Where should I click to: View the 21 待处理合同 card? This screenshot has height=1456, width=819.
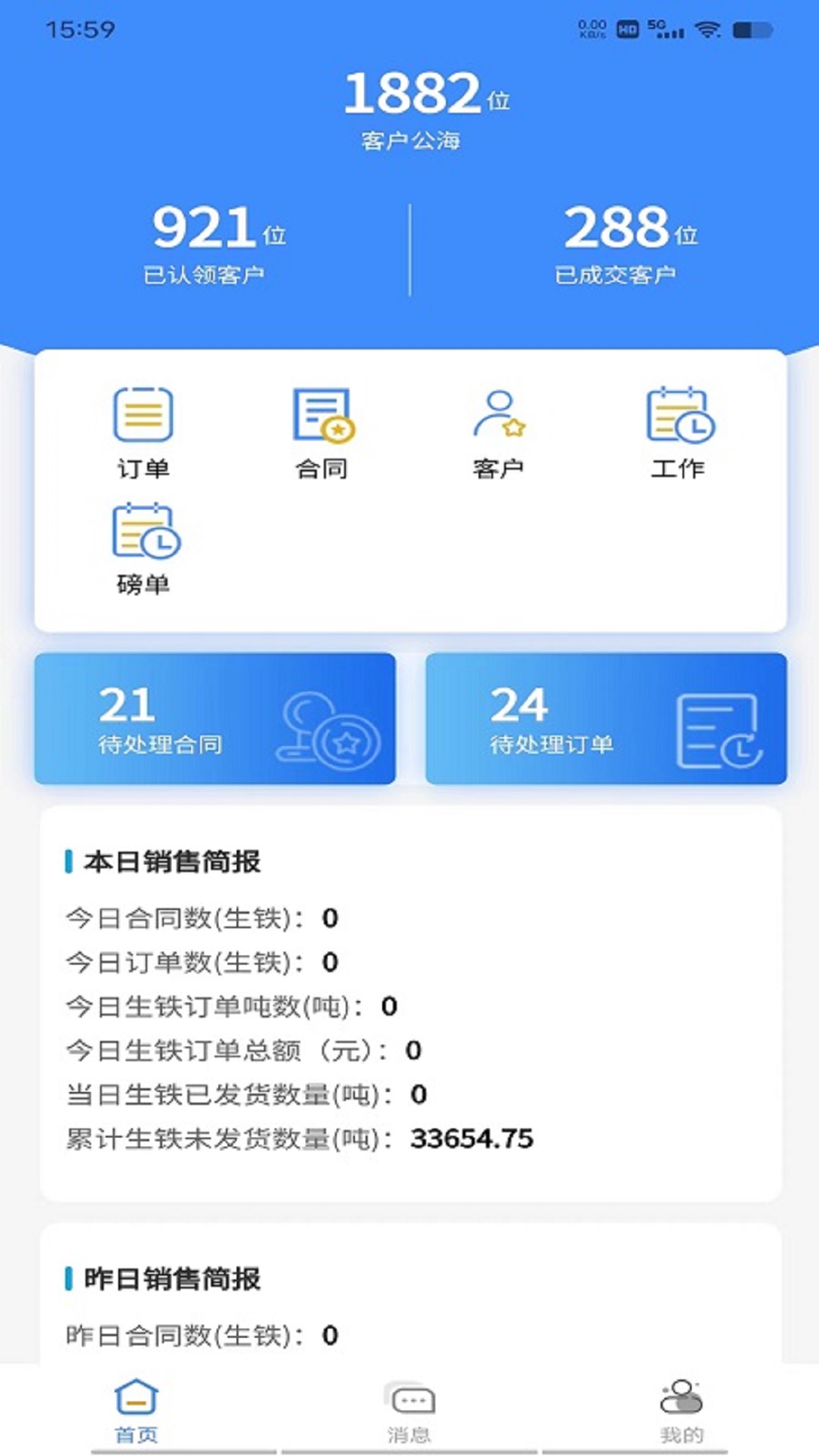215,718
